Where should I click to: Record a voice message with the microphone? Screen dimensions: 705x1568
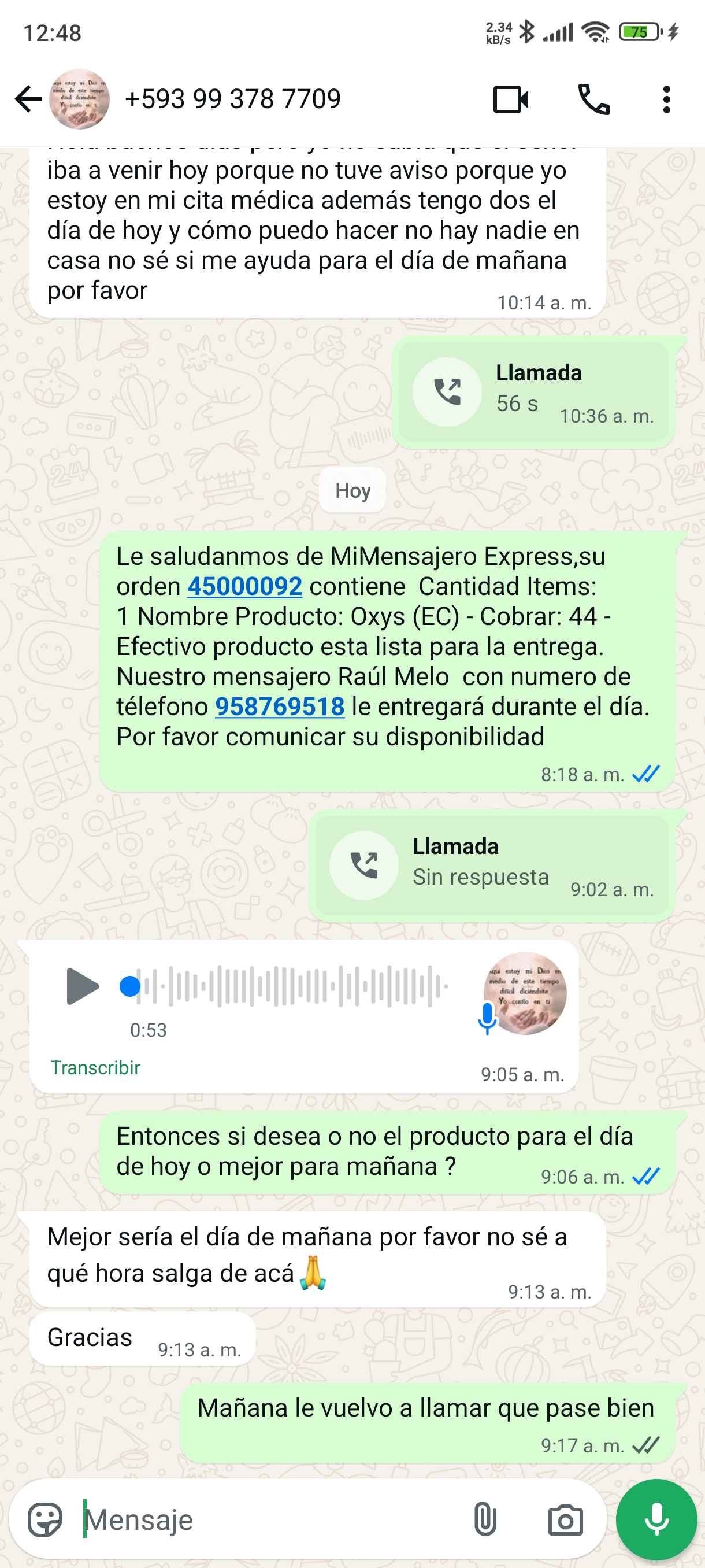[x=656, y=1519]
